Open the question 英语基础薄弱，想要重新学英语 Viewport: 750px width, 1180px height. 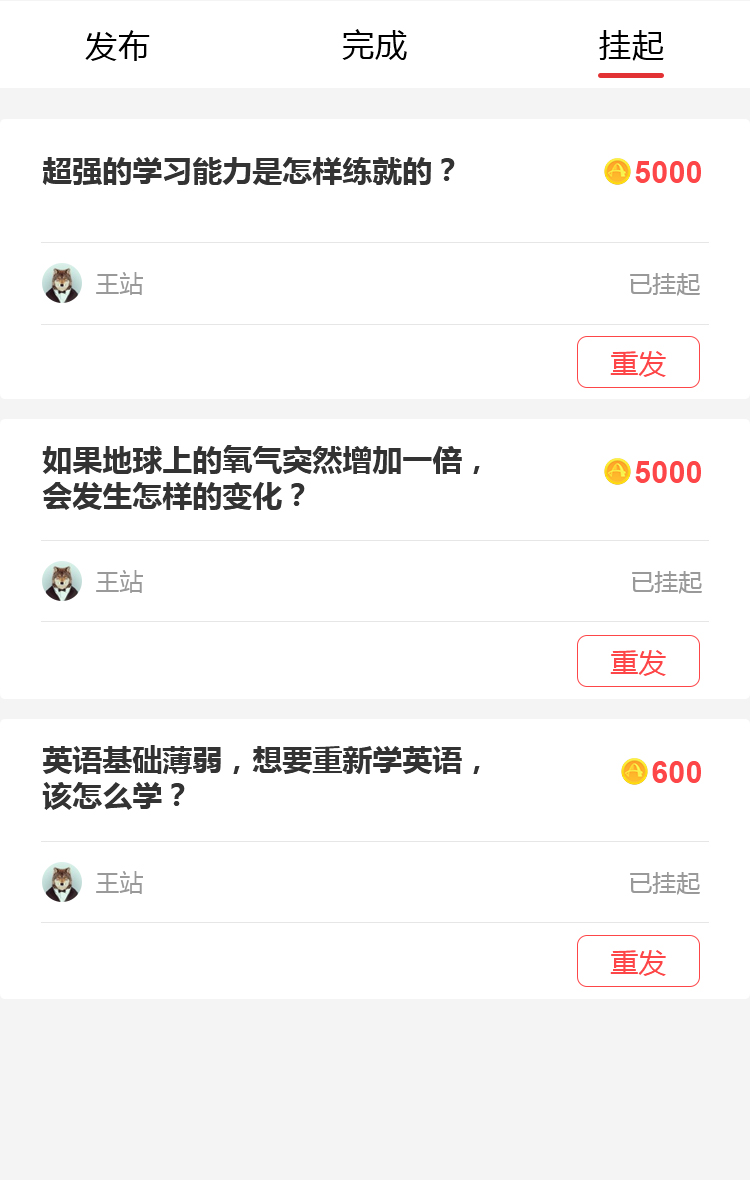point(264,778)
